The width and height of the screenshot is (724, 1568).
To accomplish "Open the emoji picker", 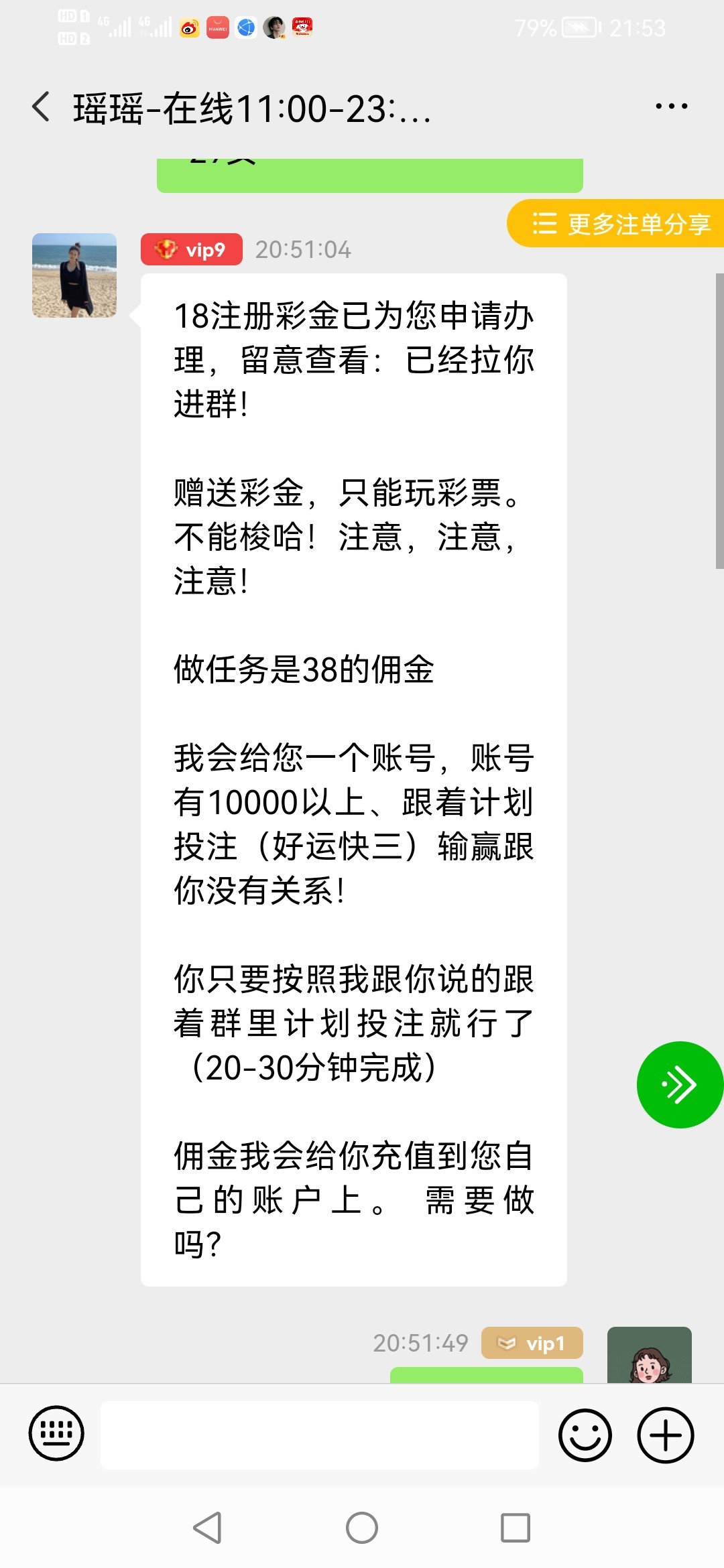I will coord(585,1435).
